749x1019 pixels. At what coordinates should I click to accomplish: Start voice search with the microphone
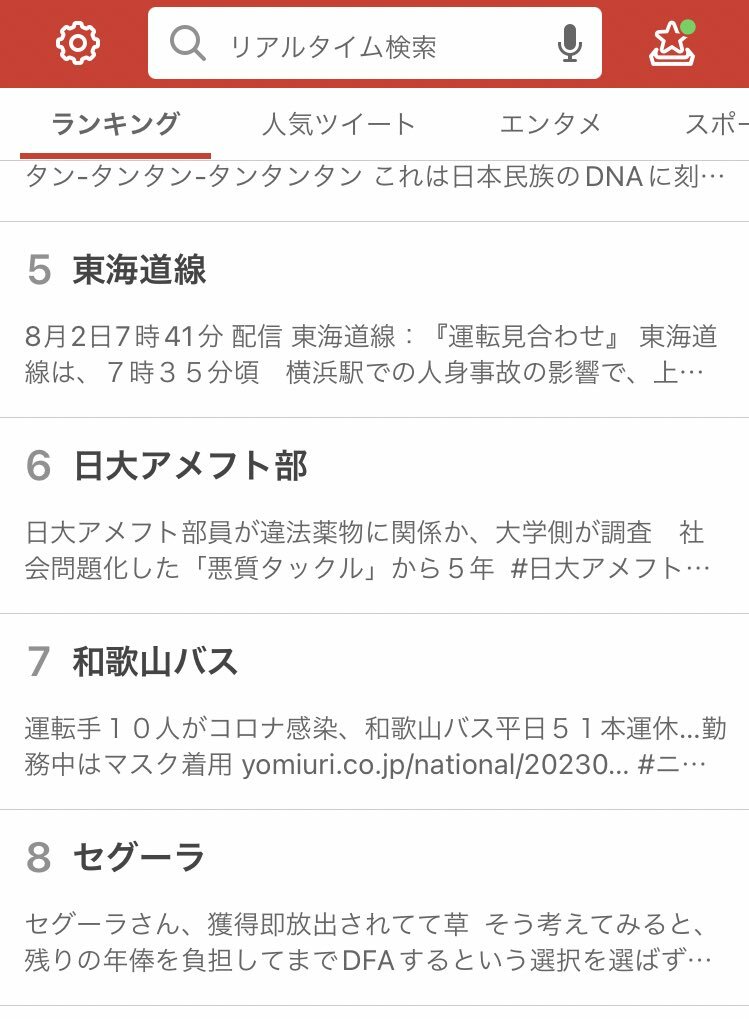(569, 44)
